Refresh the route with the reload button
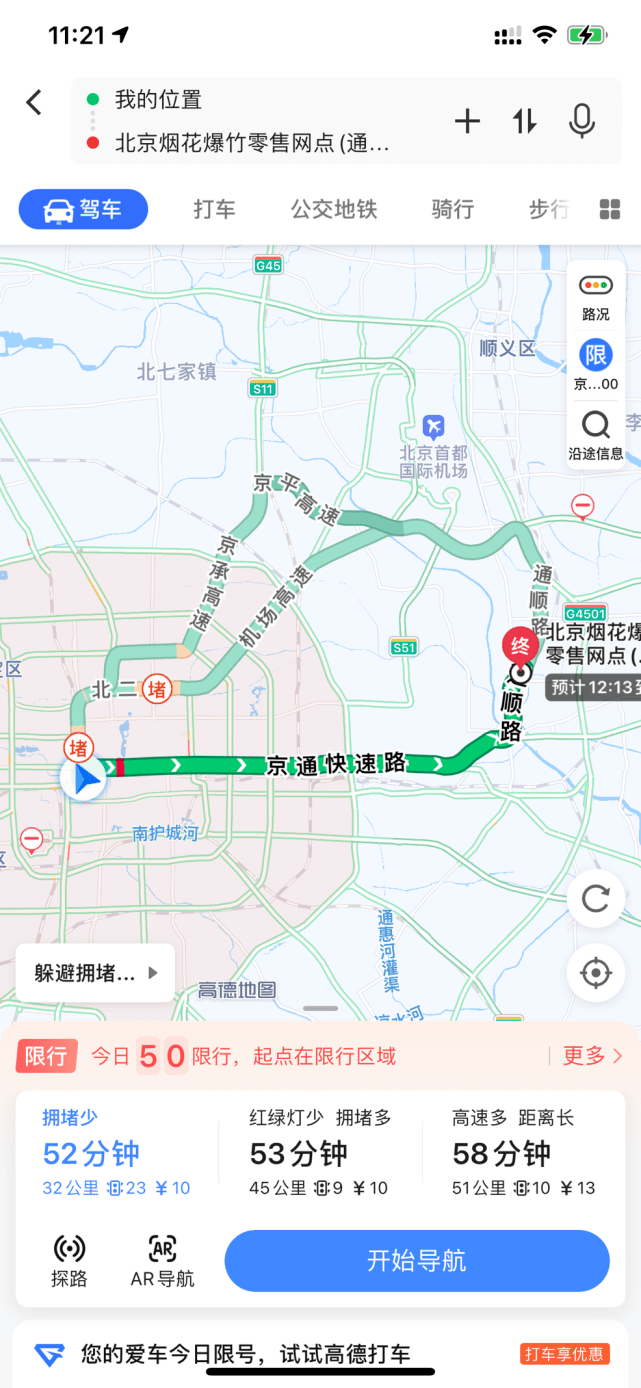This screenshot has width=641, height=1388. (596, 898)
